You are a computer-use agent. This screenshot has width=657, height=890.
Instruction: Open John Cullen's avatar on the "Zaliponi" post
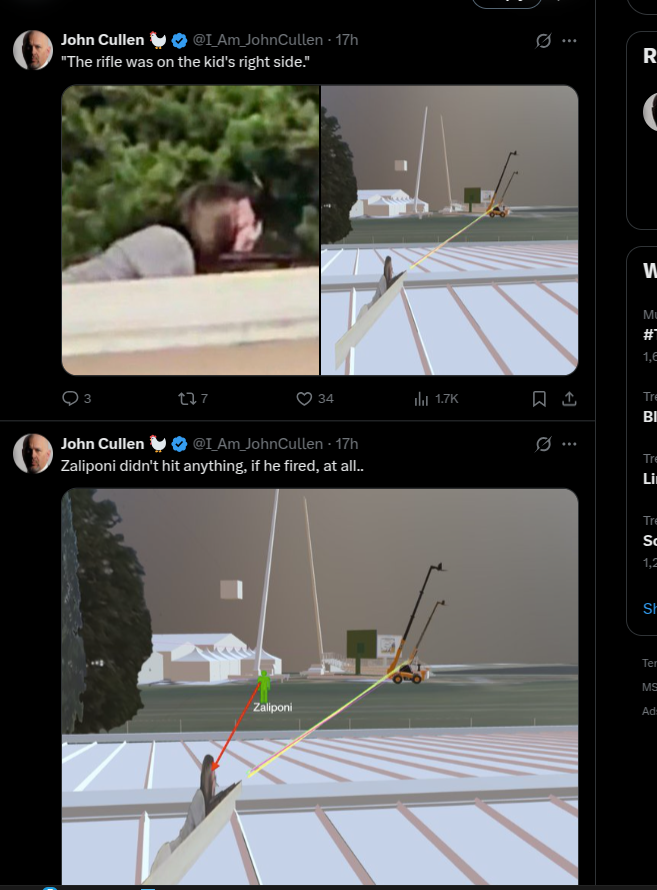pos(33,453)
